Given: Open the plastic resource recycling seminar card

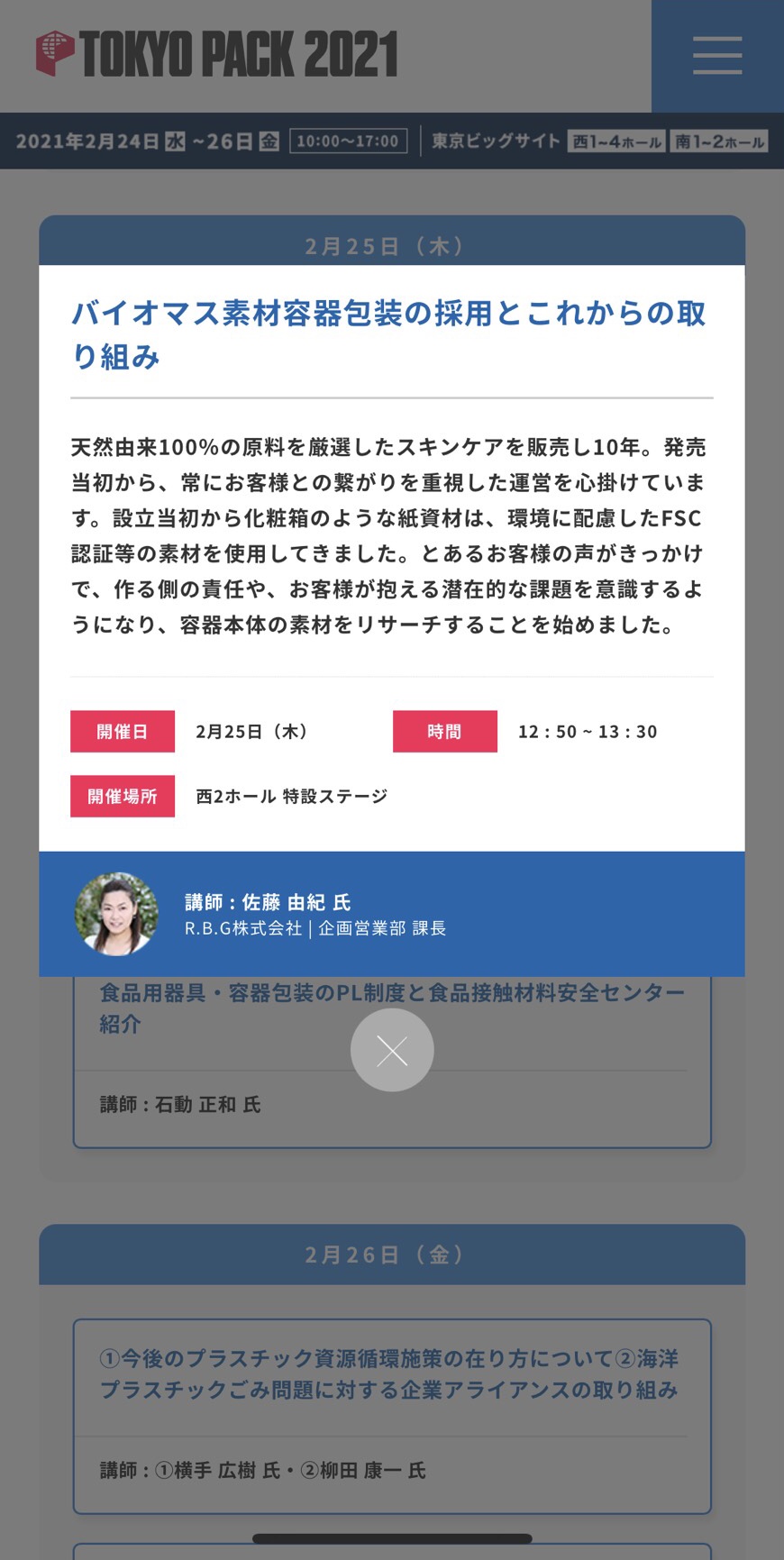Looking at the screenshot, I should (x=392, y=1417).
